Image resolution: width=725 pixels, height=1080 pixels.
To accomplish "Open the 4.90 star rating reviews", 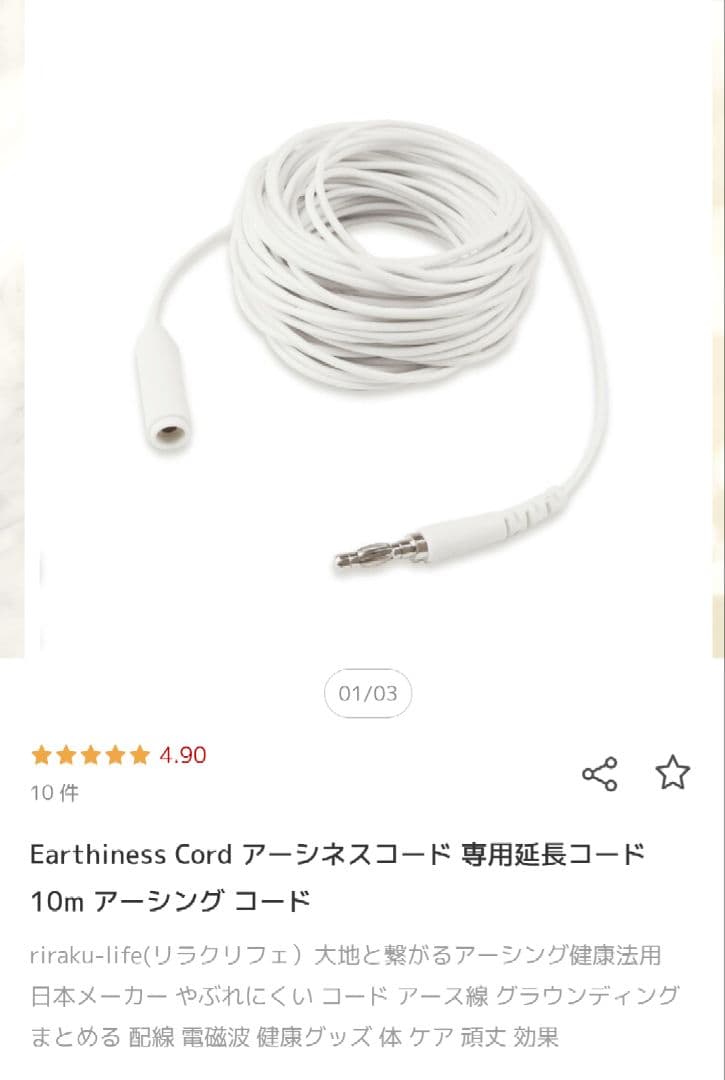I will tap(118, 755).
